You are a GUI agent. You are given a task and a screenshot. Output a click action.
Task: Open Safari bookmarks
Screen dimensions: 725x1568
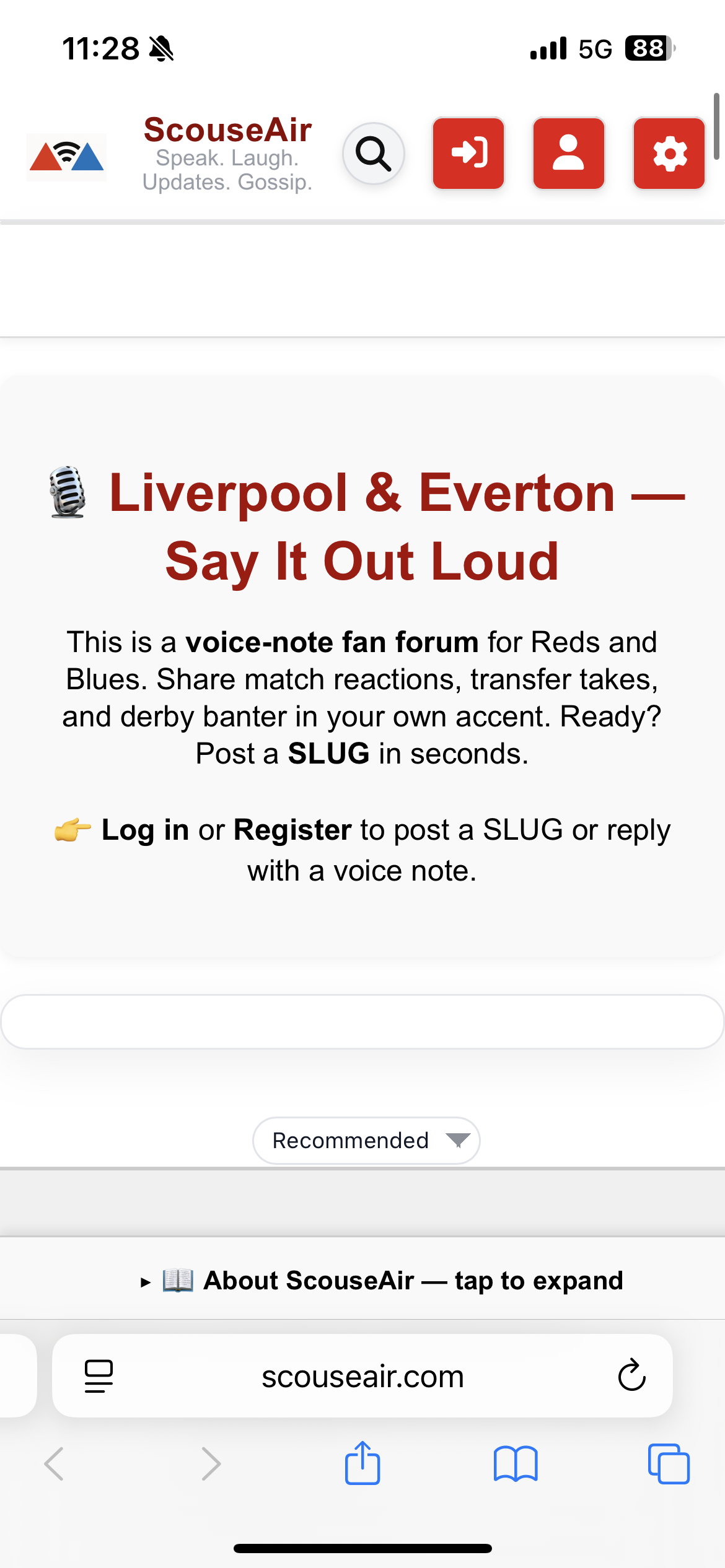[x=516, y=1463]
